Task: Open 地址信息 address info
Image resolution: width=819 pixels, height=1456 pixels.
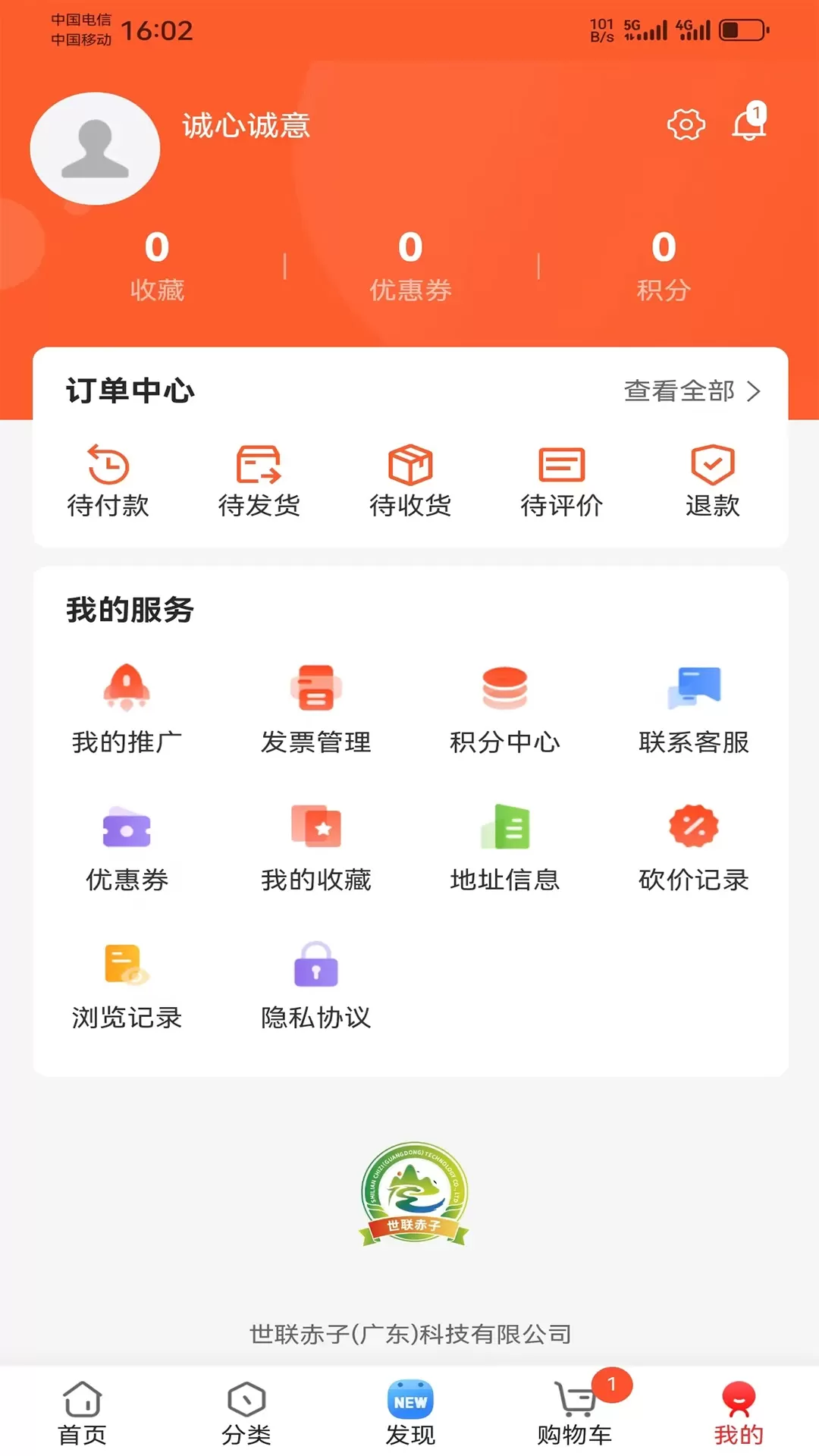Action: point(505,848)
